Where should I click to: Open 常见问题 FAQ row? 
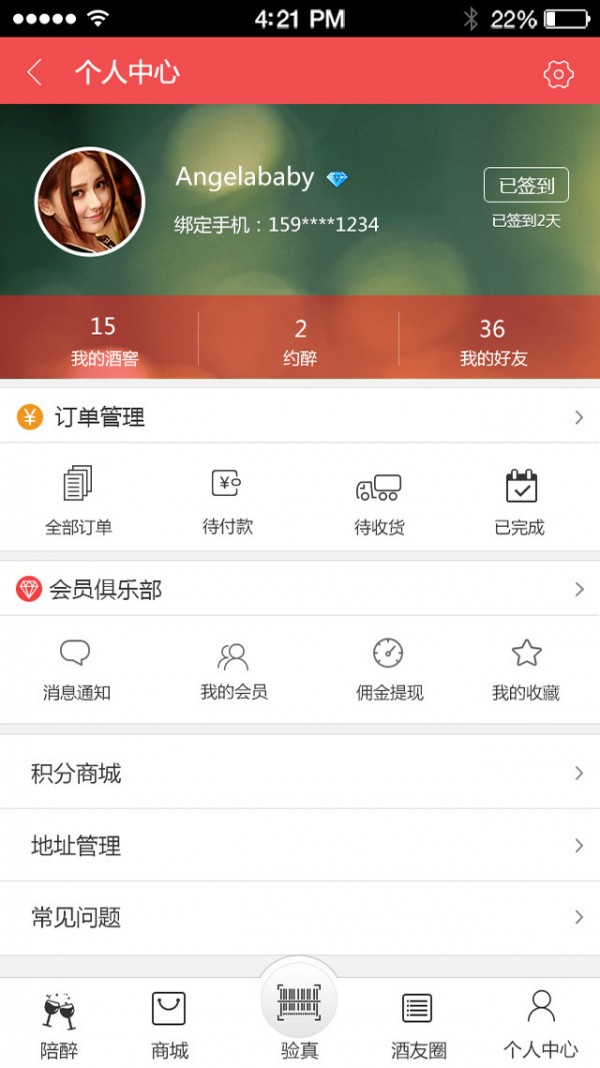pyautogui.click(x=300, y=918)
